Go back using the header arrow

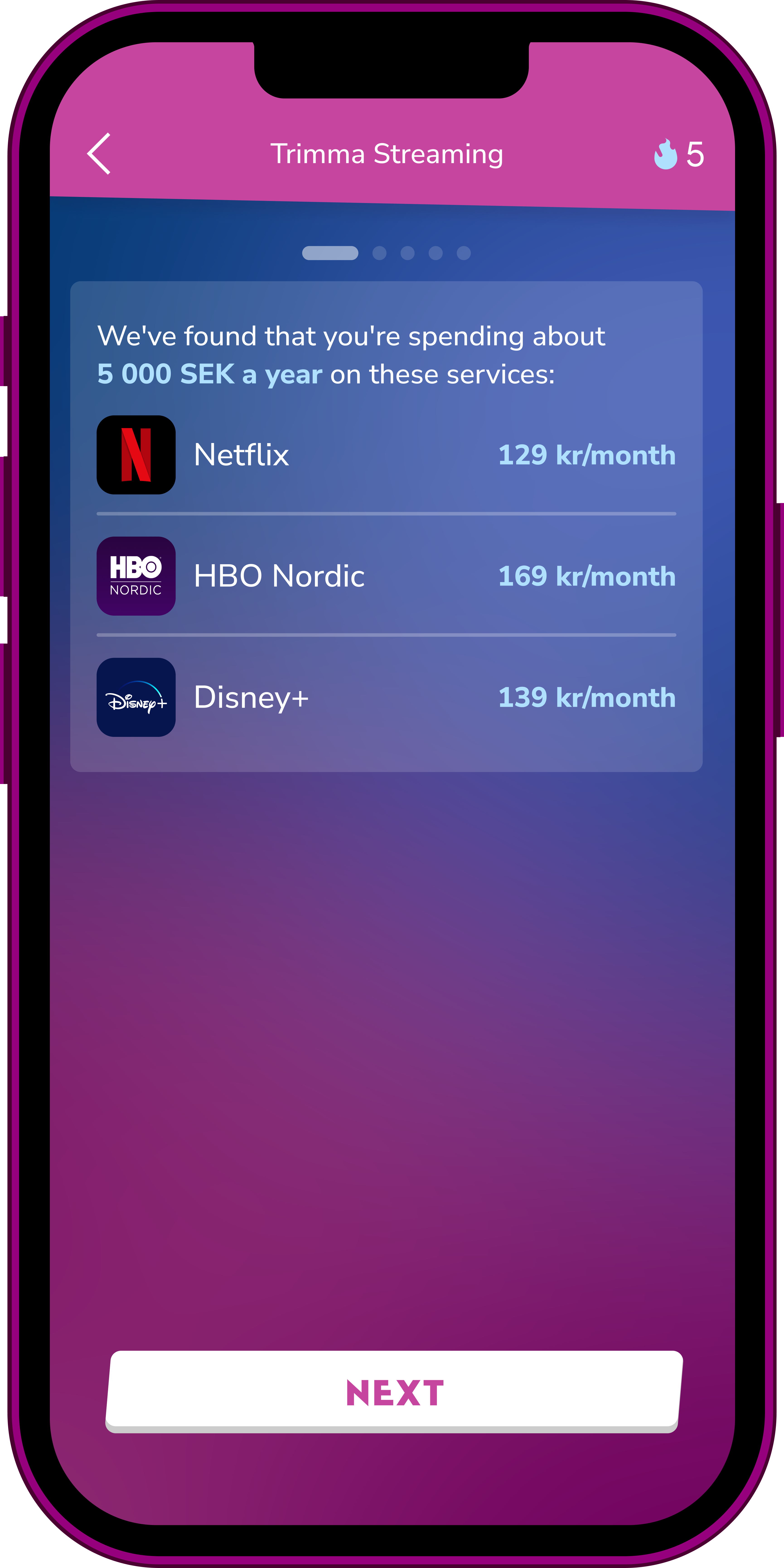(x=99, y=154)
